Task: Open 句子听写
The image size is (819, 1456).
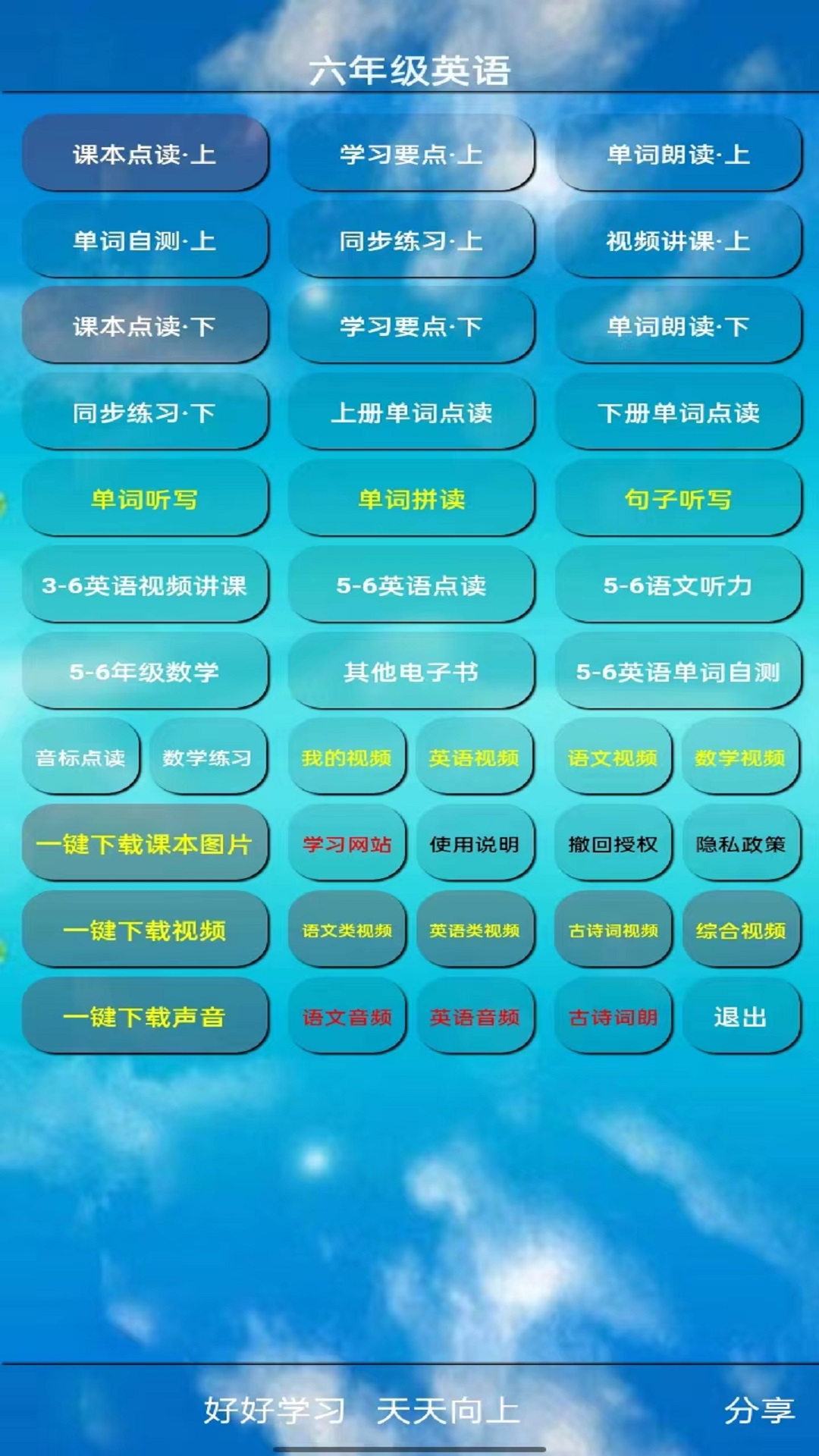Action: point(678,499)
